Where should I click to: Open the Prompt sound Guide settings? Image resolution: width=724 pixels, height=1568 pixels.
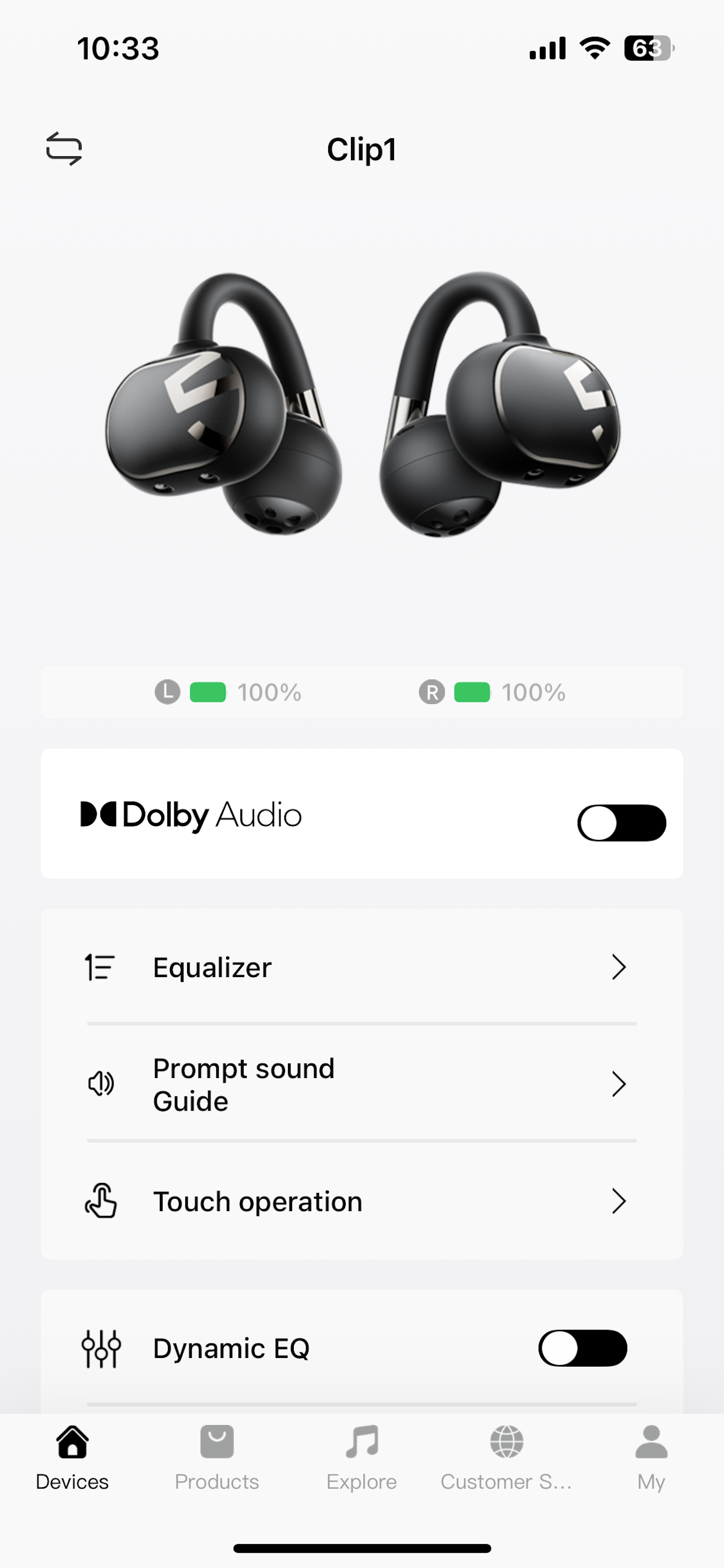[x=361, y=1083]
